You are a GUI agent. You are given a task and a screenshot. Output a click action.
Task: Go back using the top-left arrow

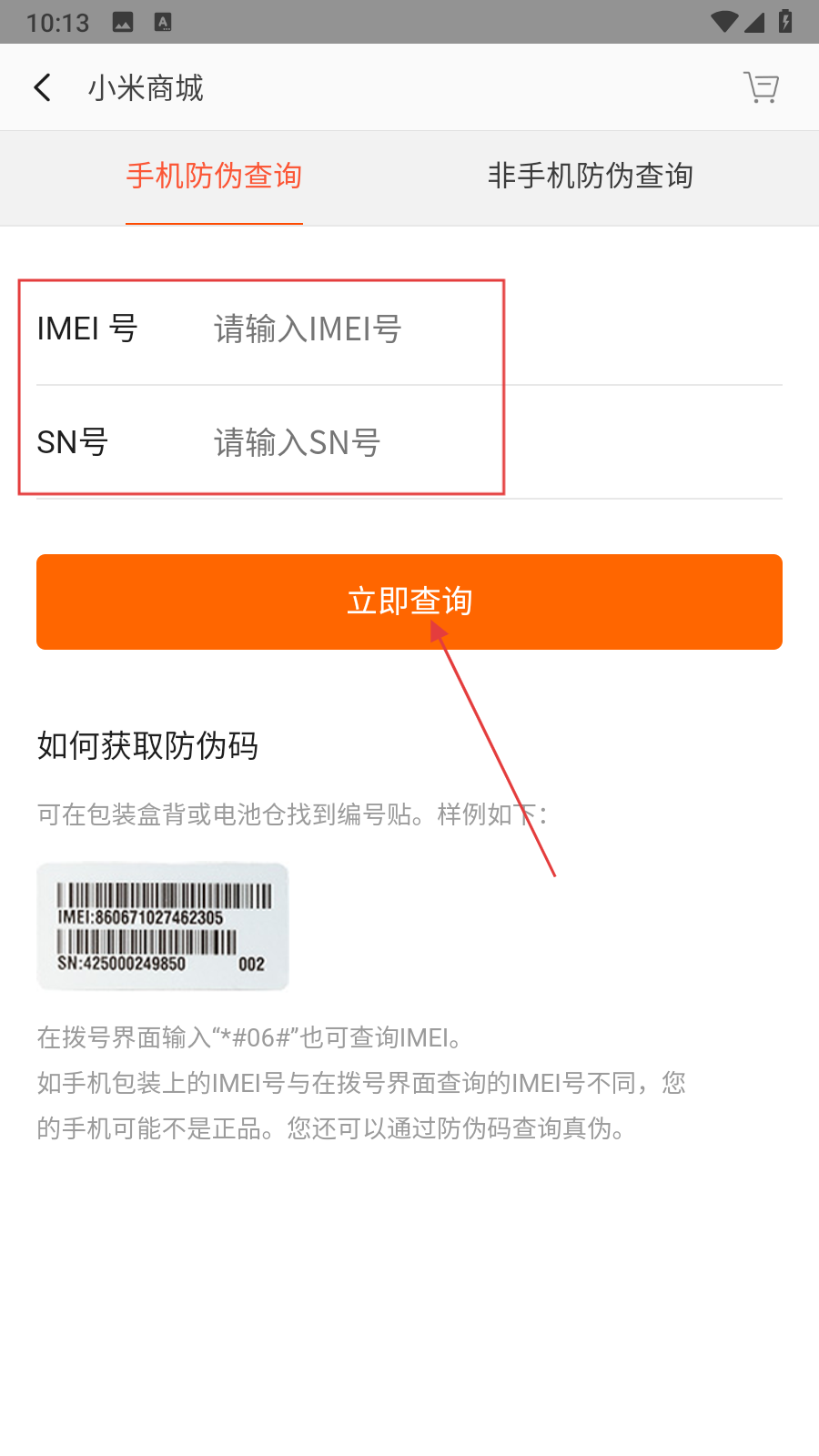[42, 87]
